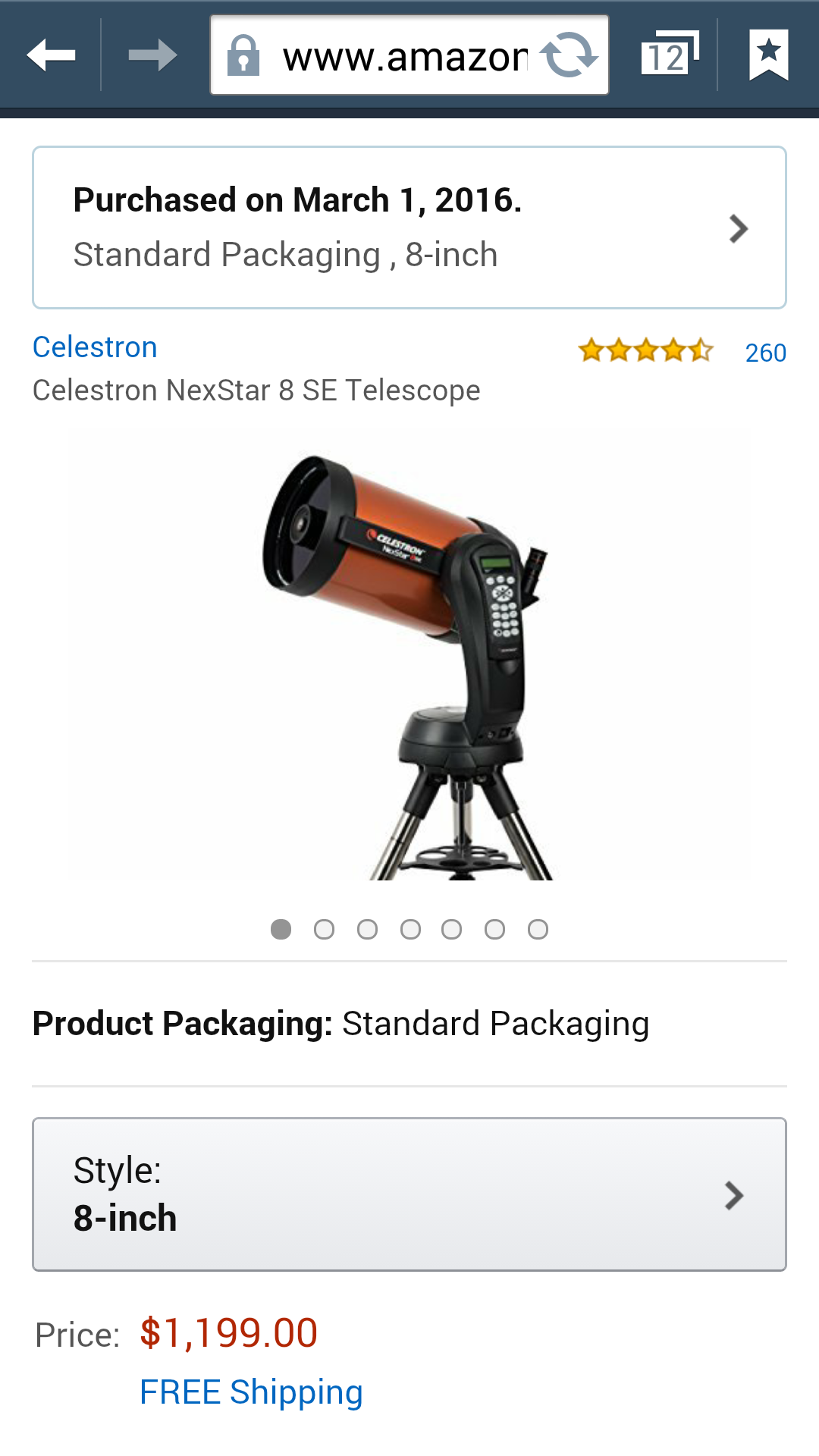
Task: Expand the Style: 8-inch selector
Action: pyautogui.click(x=409, y=1194)
